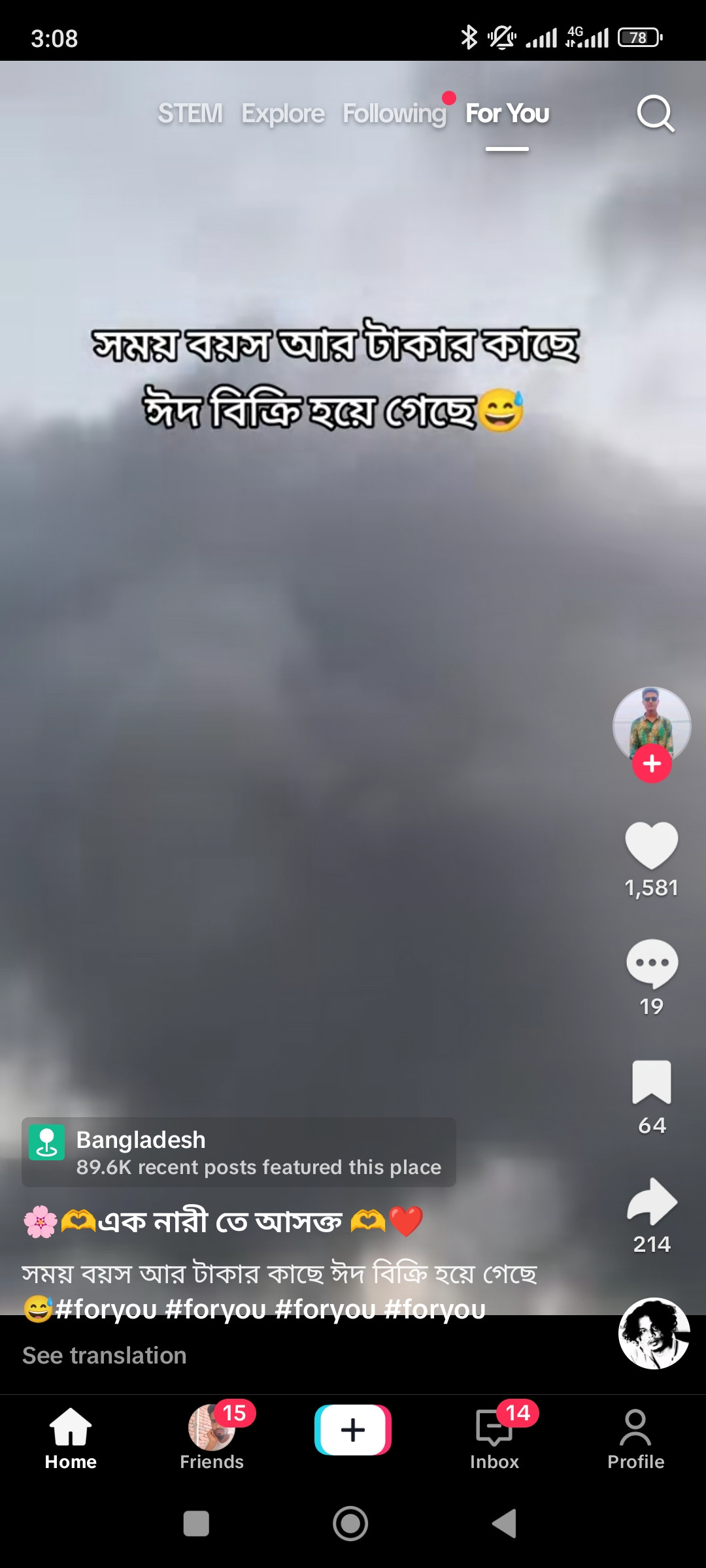Viewport: 706px width, 1568px height.
Task: Like this video with the heart
Action: [651, 845]
